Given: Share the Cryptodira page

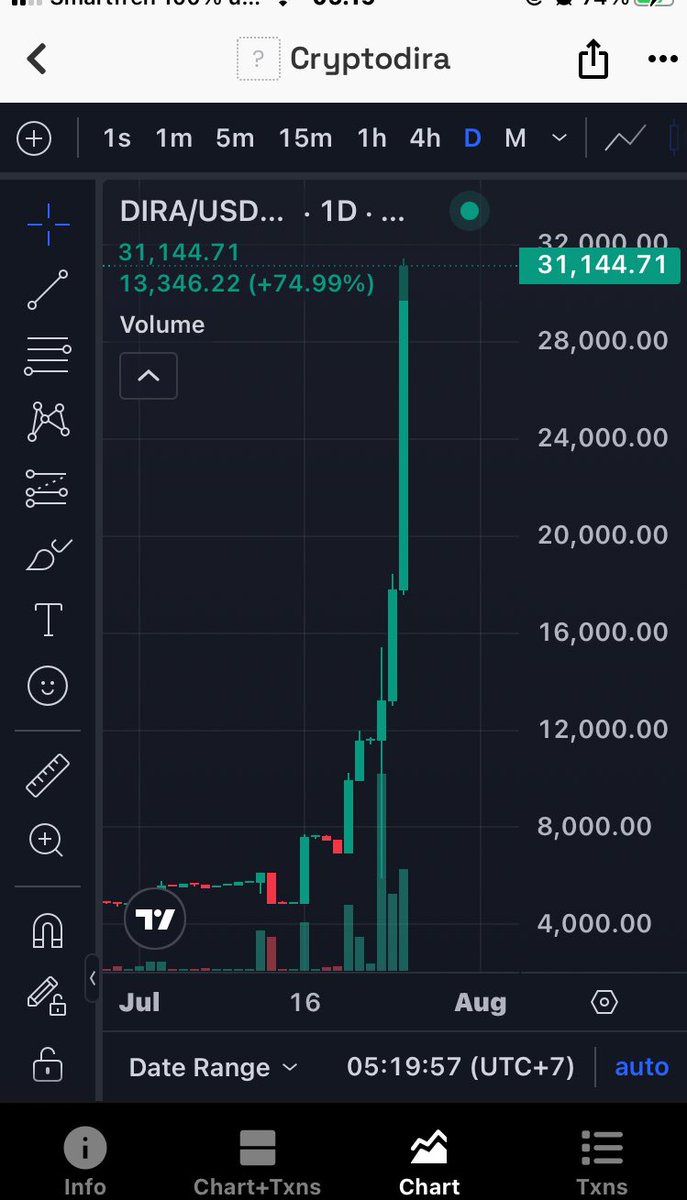Looking at the screenshot, I should click(x=593, y=59).
